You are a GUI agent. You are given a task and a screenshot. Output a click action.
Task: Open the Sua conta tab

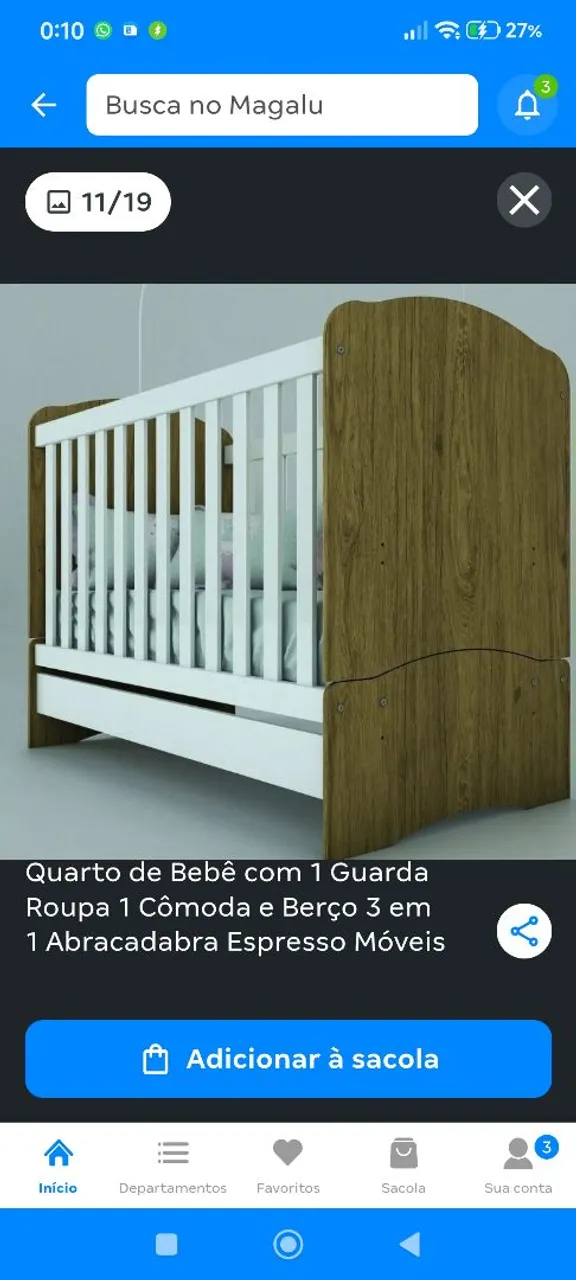[518, 1166]
